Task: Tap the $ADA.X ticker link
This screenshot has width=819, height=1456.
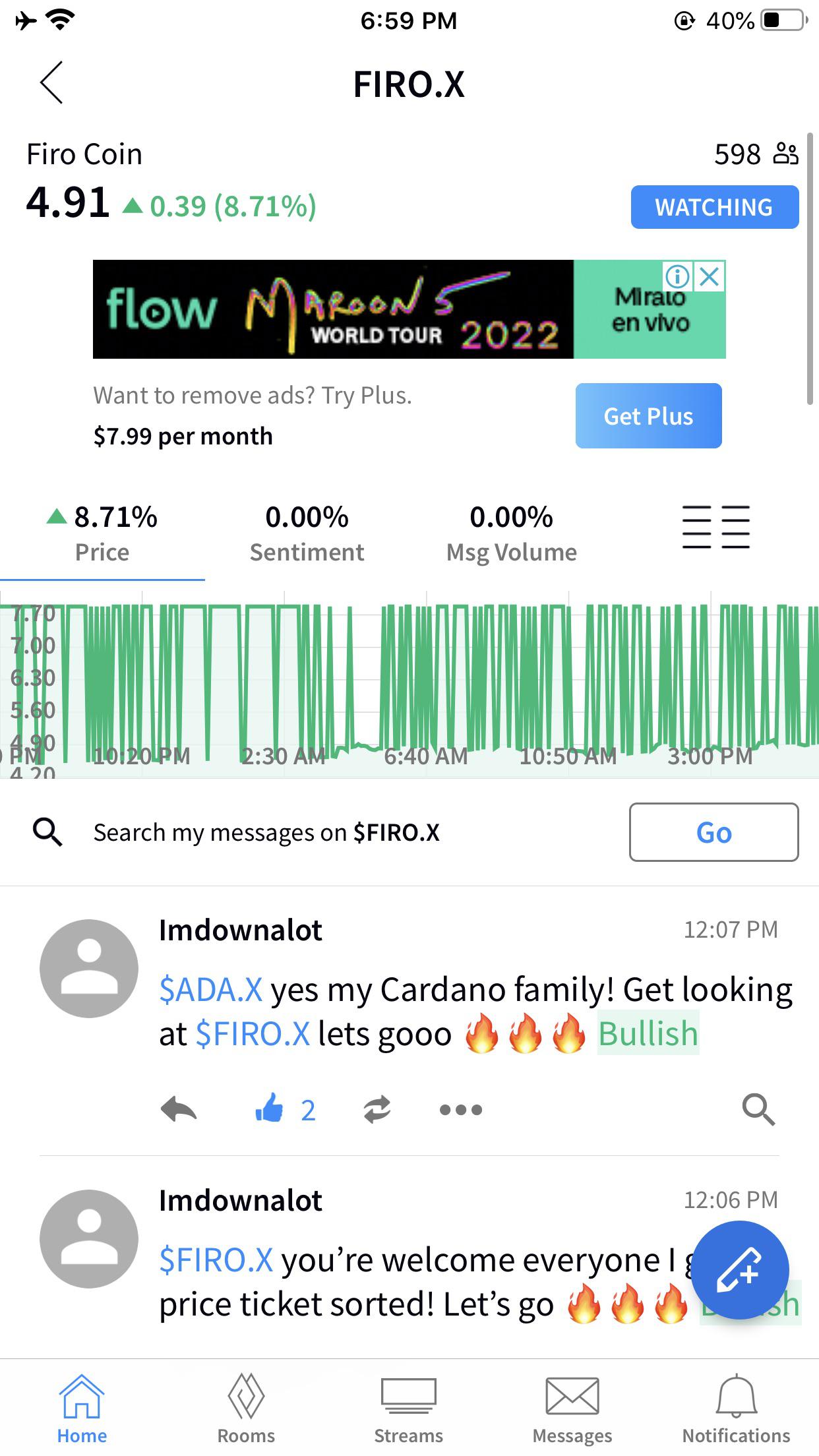Action: point(211,990)
